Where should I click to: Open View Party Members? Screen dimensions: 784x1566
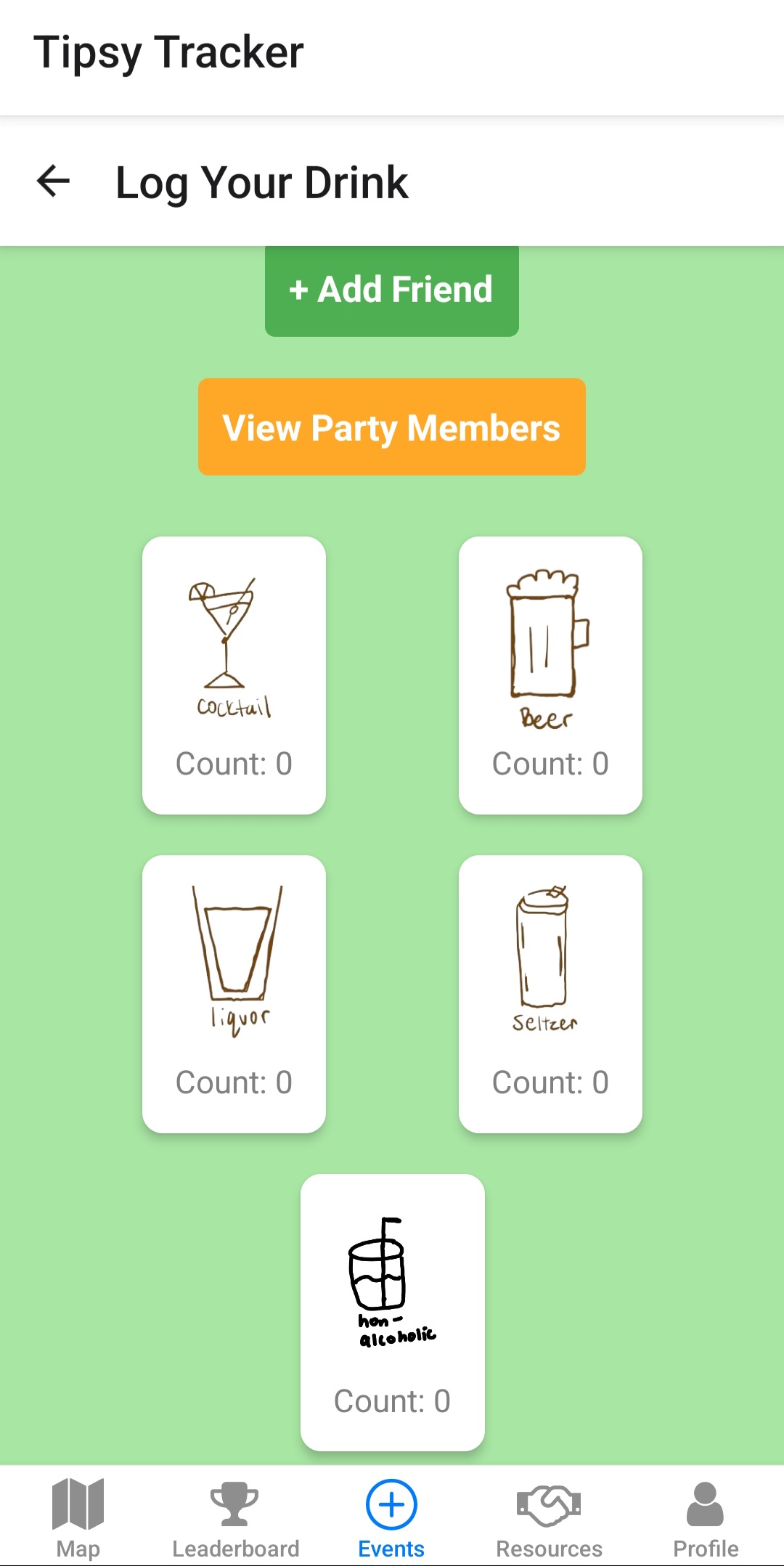tap(391, 427)
